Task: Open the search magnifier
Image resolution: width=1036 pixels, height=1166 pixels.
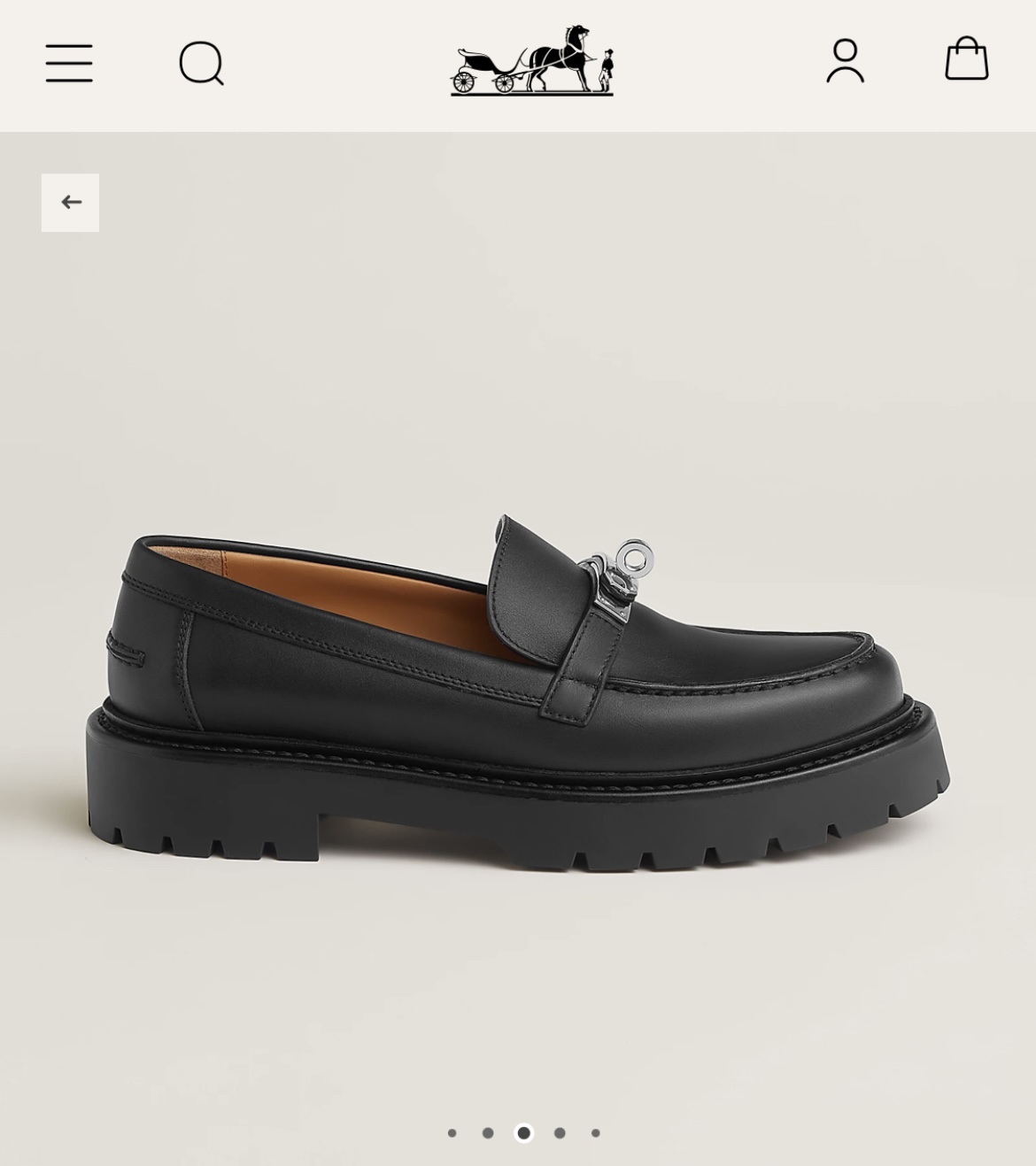Action: coord(202,63)
